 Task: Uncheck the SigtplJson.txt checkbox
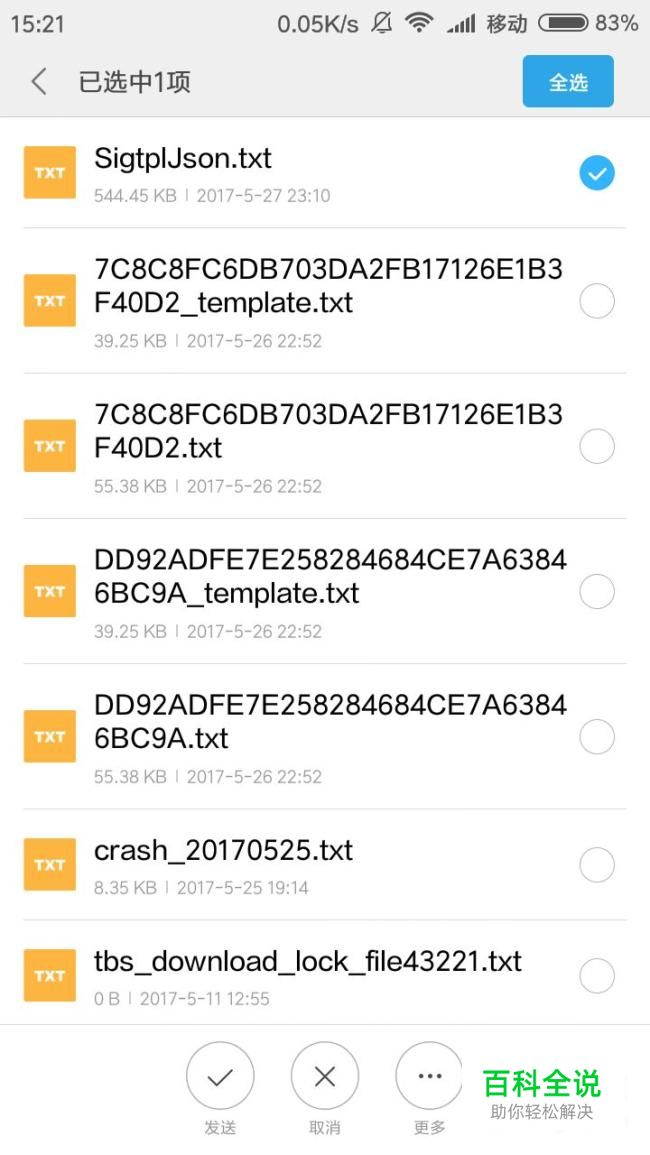[x=596, y=174]
